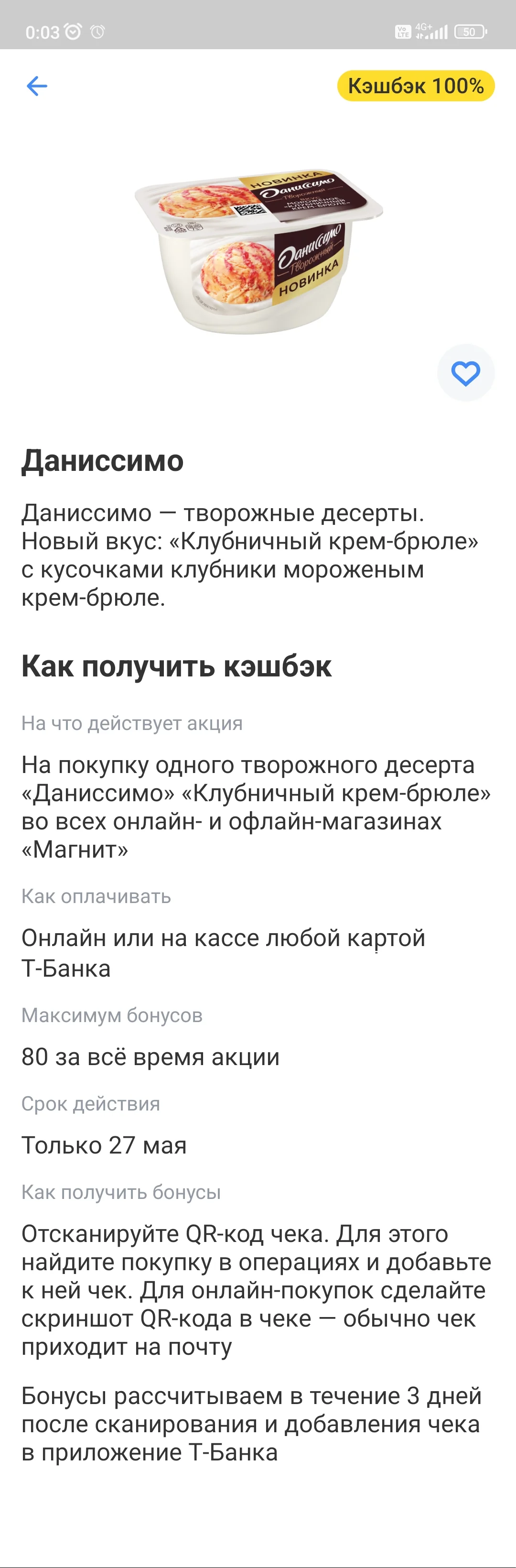The height and width of the screenshot is (1568, 516).
Task: Go back with the blue arrow
Action: (37, 86)
